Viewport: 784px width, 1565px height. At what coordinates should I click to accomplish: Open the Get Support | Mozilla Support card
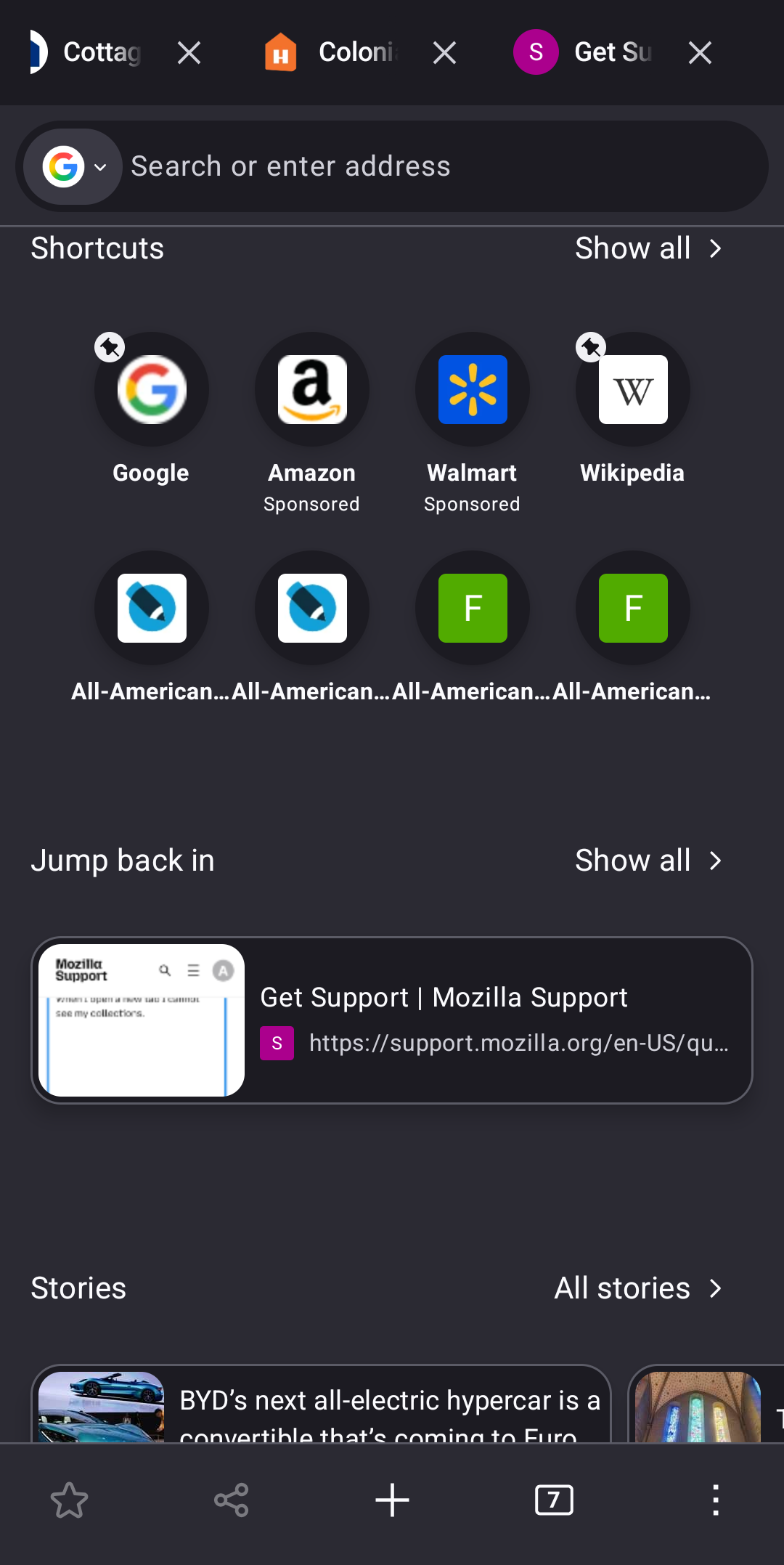pyautogui.click(x=392, y=1020)
